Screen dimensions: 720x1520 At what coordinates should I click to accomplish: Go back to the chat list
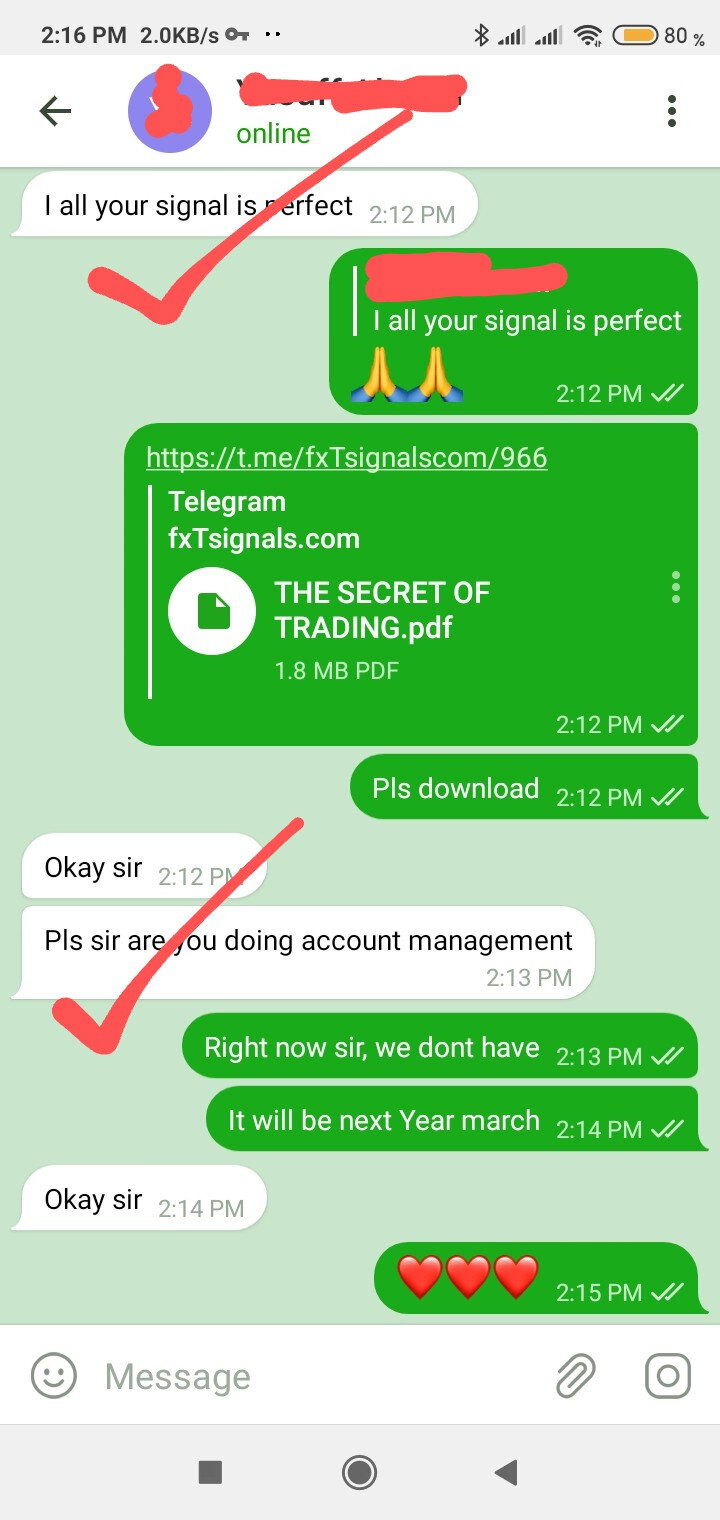(x=55, y=111)
